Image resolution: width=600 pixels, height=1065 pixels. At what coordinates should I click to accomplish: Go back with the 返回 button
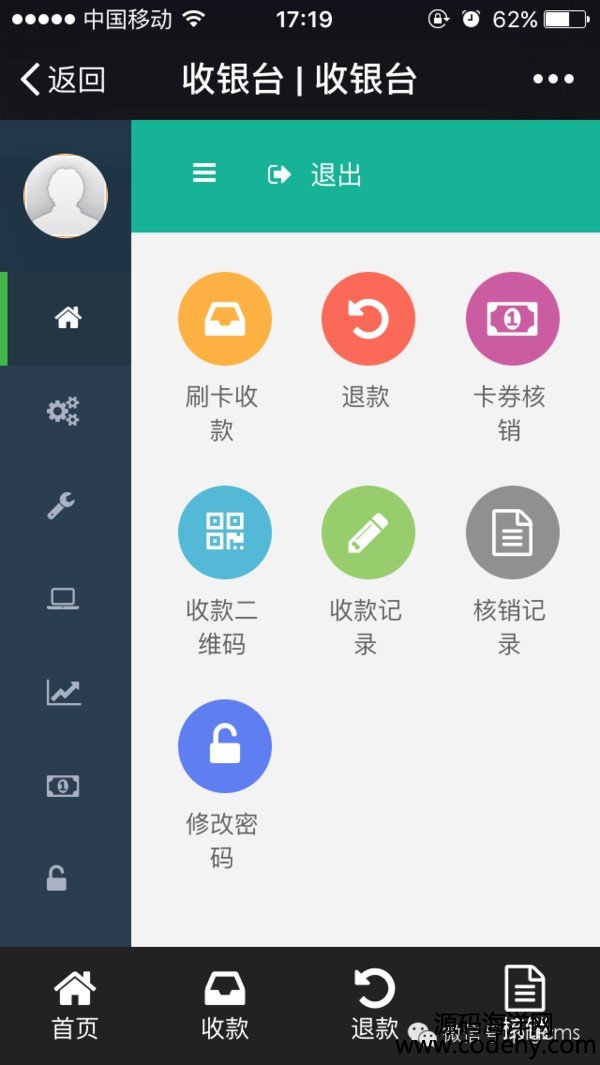coord(63,79)
